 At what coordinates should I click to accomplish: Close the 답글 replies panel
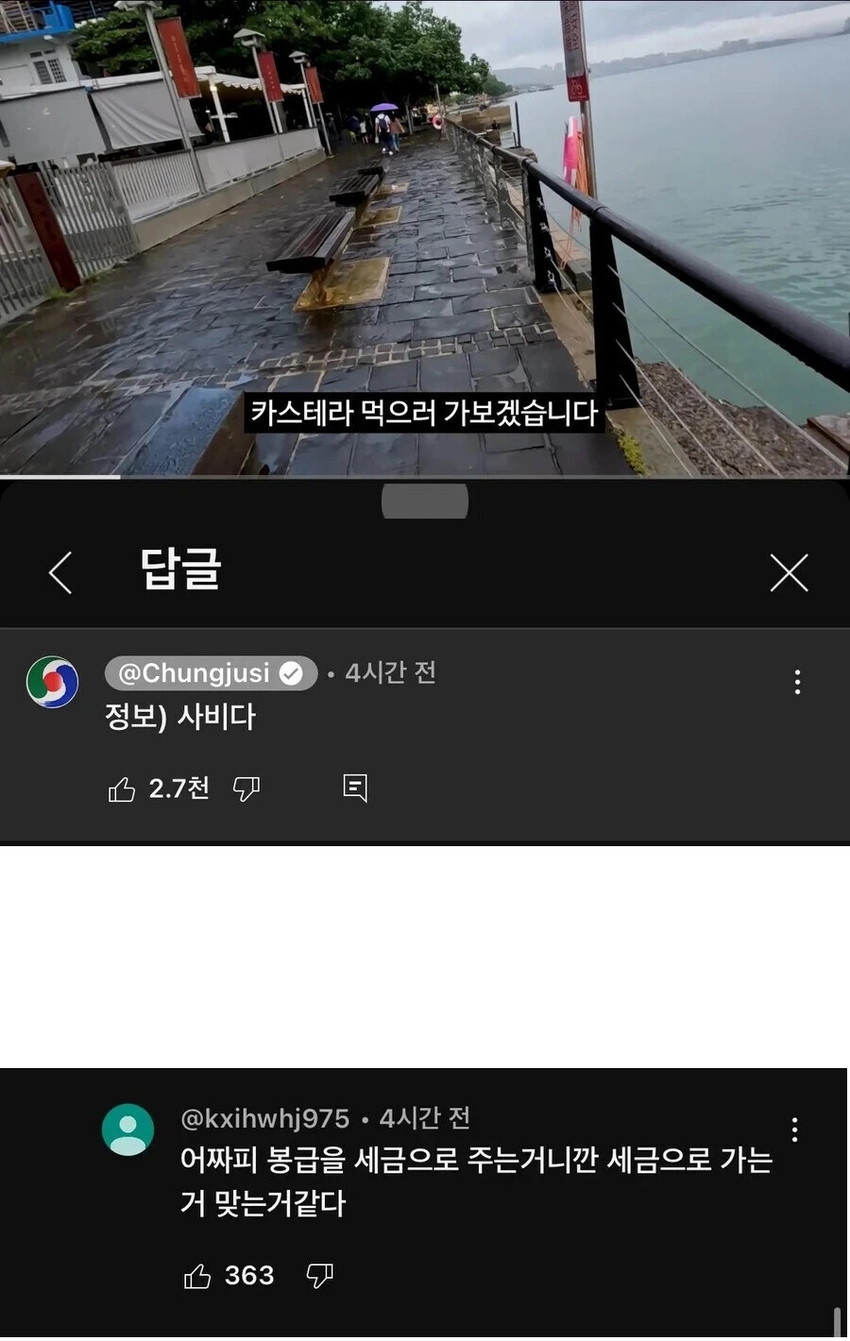click(788, 573)
